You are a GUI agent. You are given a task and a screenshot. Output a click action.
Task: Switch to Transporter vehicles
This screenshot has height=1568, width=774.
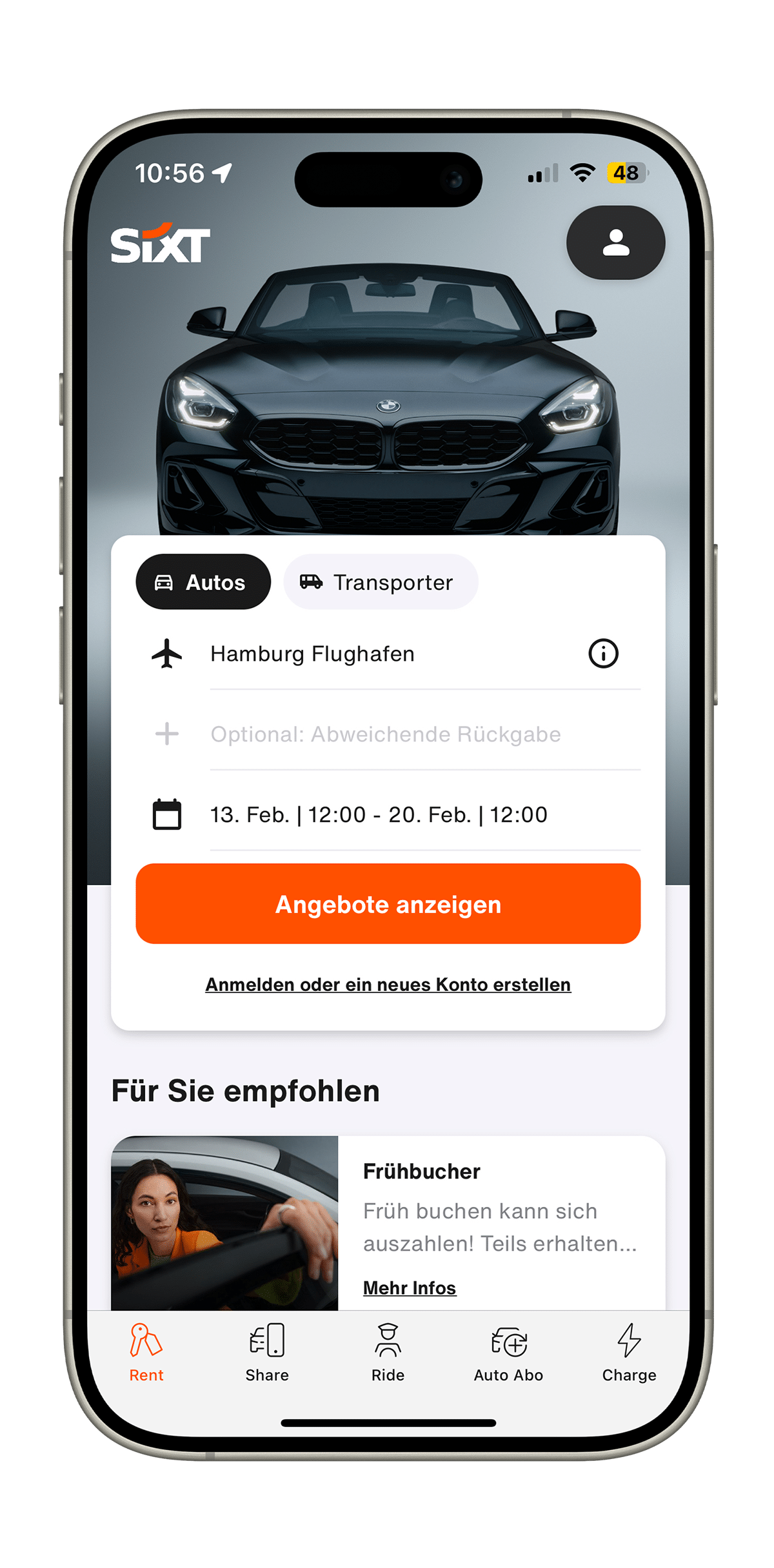click(381, 582)
